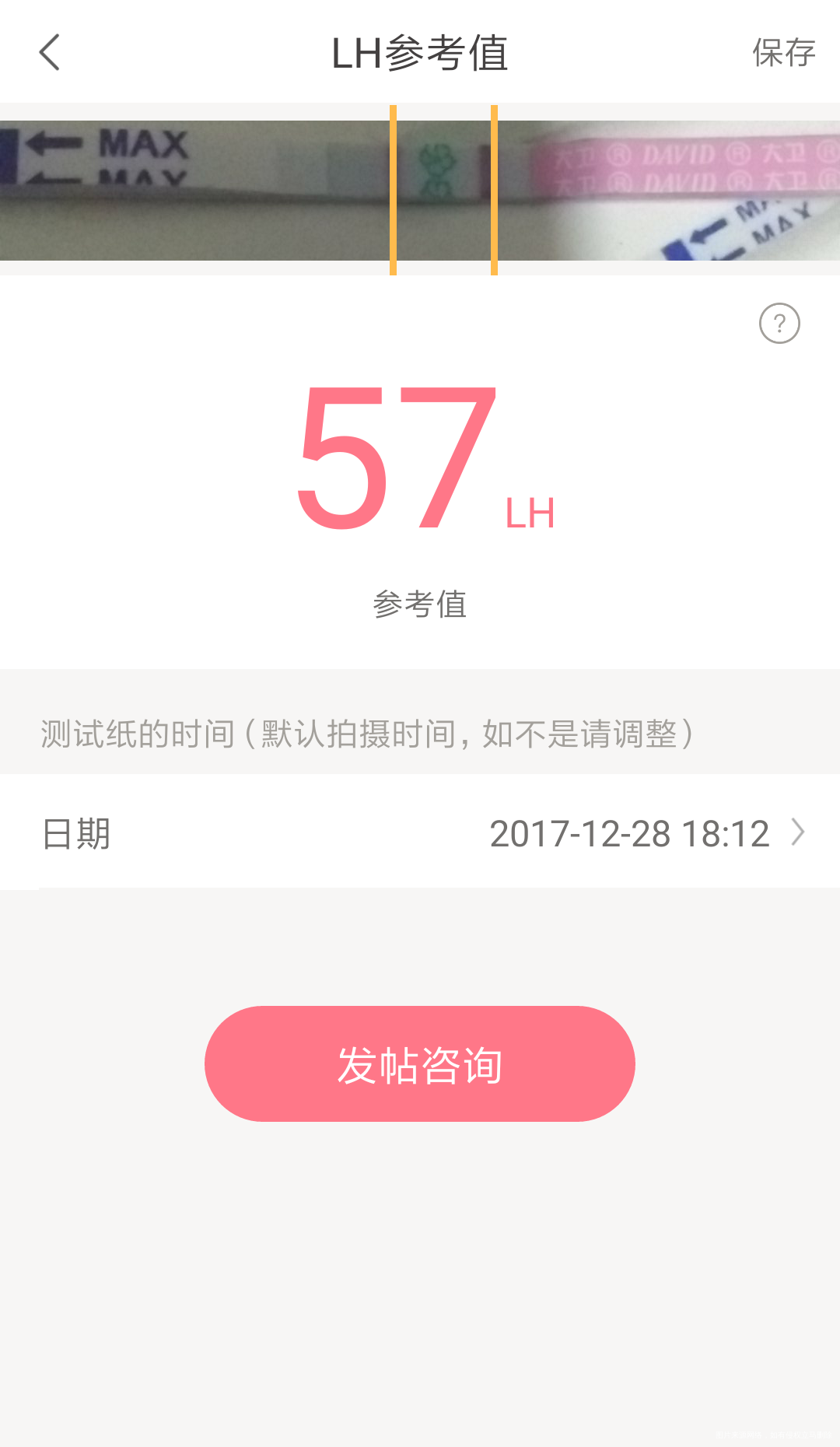Tap the 发帖咨询 post button
Viewport: 840px width, 1447px height.
[420, 1063]
